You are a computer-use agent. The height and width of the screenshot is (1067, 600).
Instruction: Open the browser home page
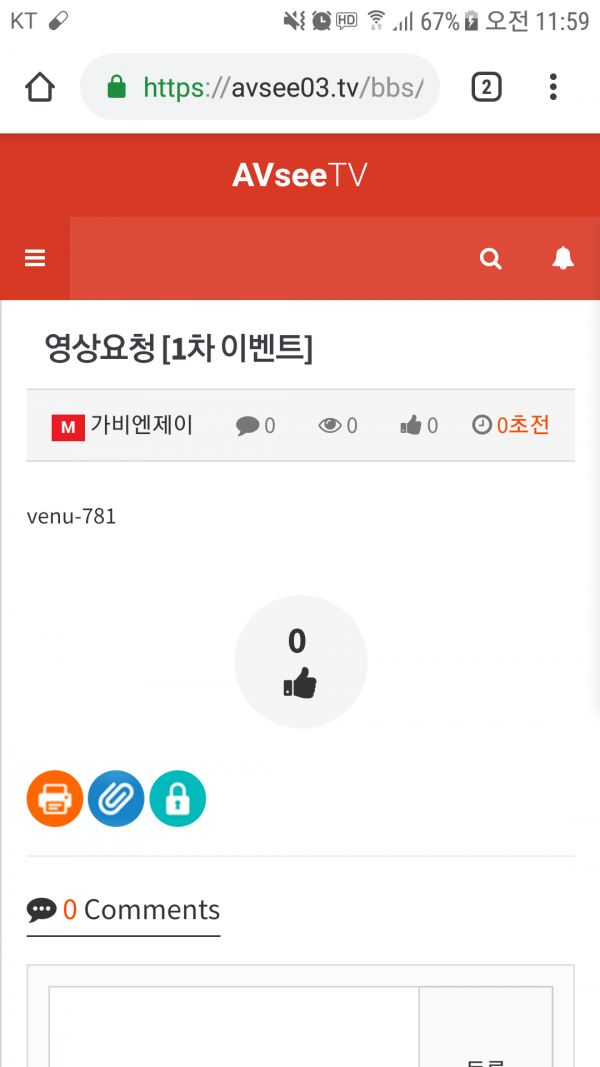pyautogui.click(x=40, y=87)
